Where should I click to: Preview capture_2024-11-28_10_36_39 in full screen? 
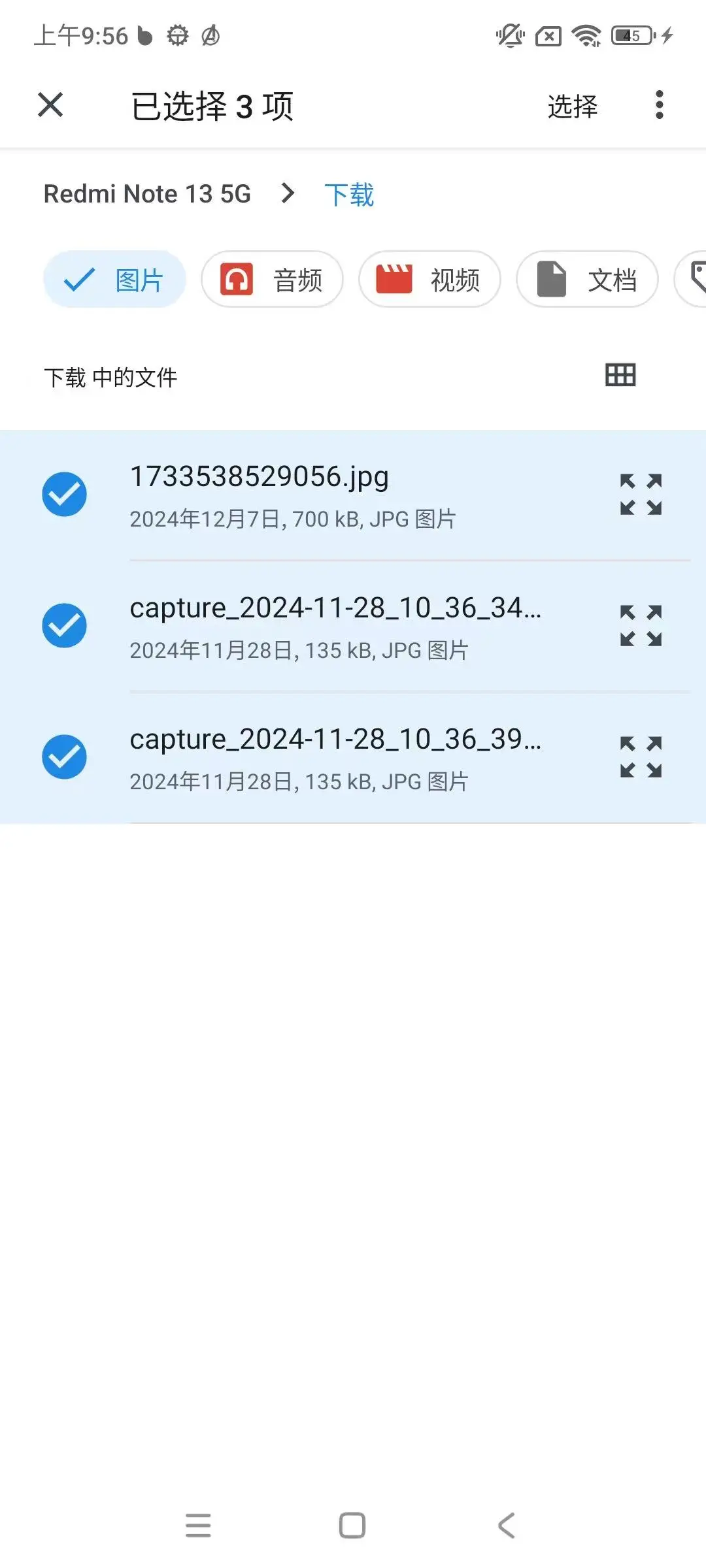coord(641,757)
